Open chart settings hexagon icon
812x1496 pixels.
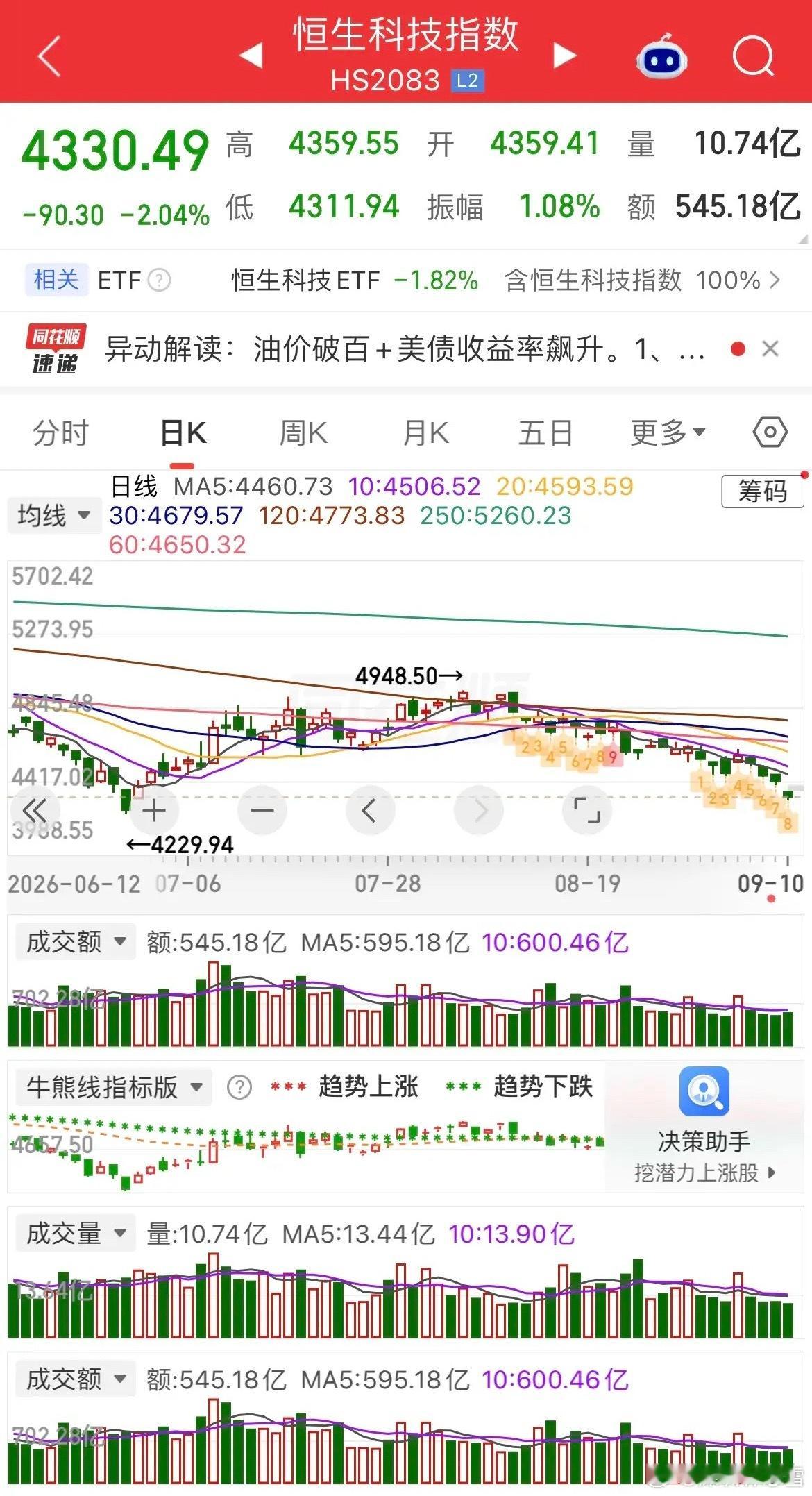[770, 433]
